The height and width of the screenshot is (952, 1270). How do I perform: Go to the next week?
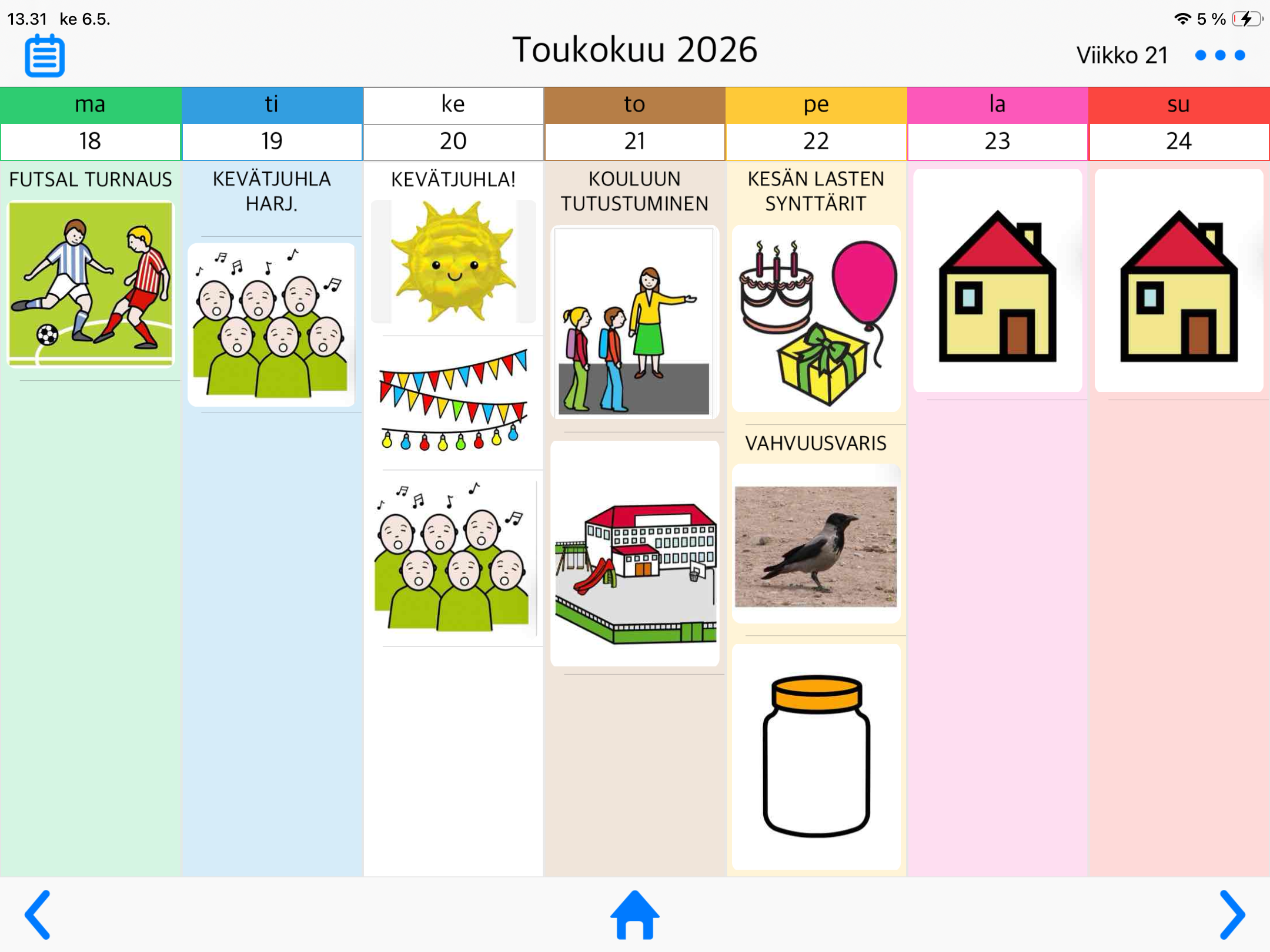pyautogui.click(x=1232, y=914)
